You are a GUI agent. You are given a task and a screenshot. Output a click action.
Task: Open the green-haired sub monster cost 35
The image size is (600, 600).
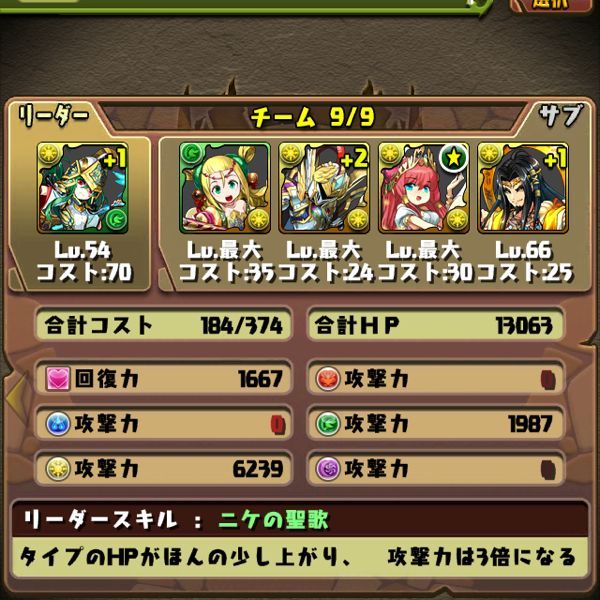pyautogui.click(x=225, y=188)
